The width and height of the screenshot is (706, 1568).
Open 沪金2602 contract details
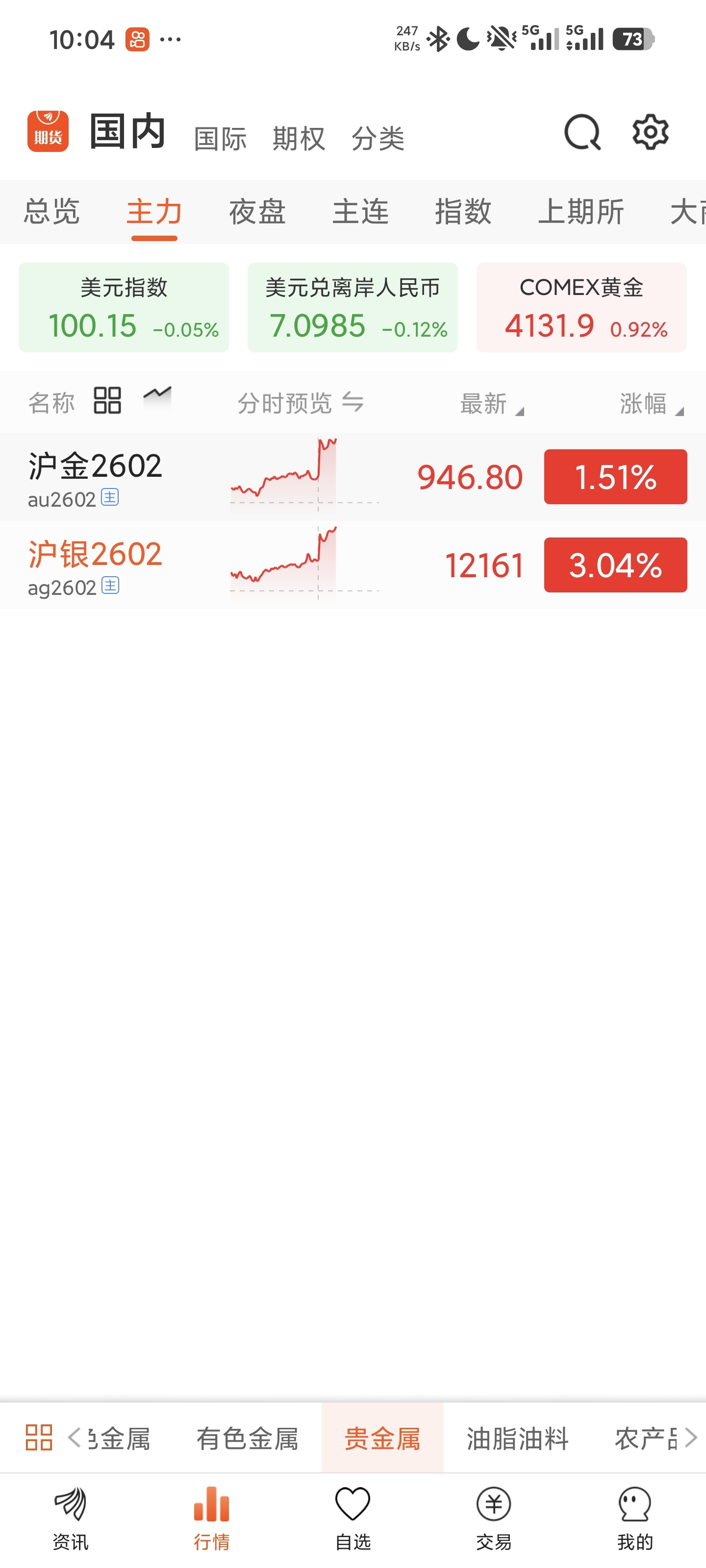[353, 477]
